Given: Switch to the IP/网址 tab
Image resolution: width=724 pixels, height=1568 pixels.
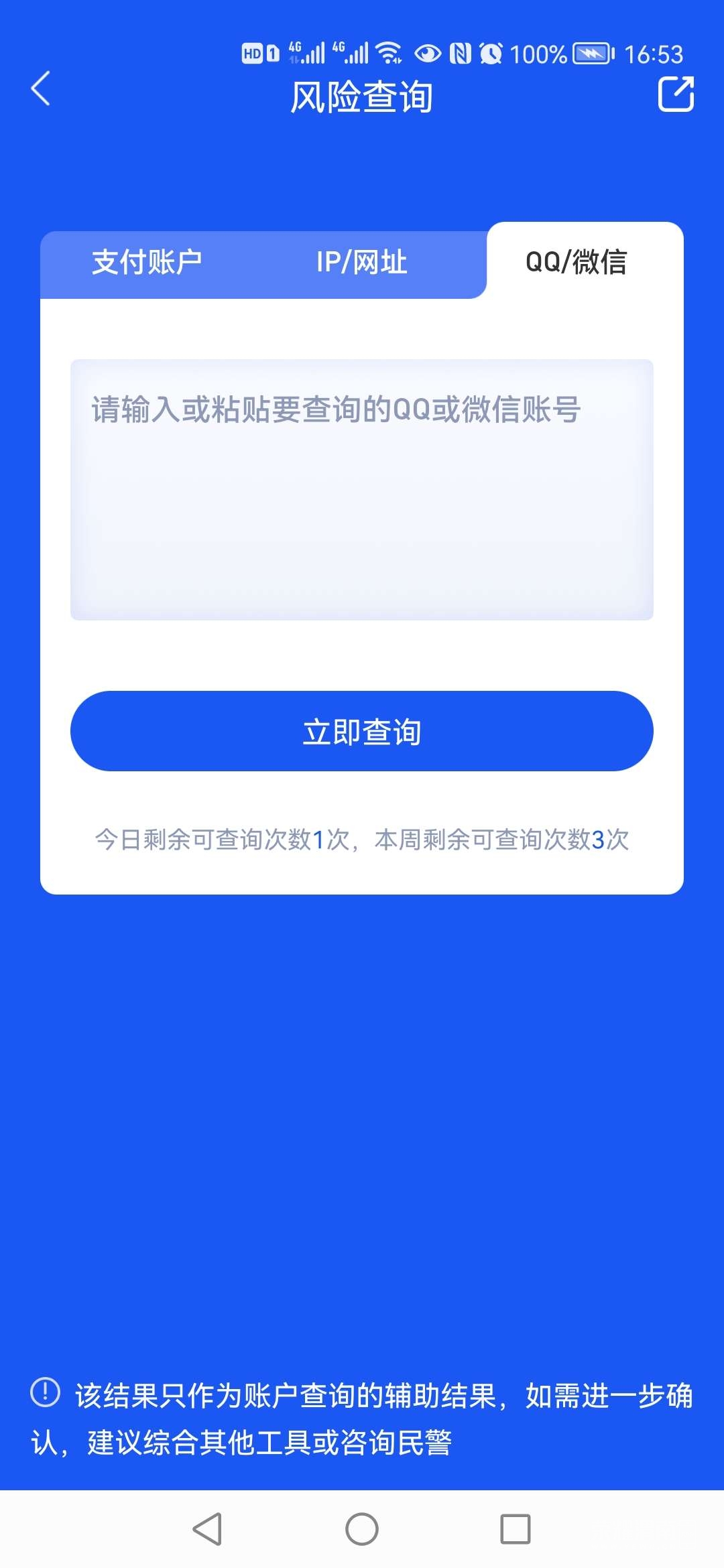Looking at the screenshot, I should pos(361,262).
